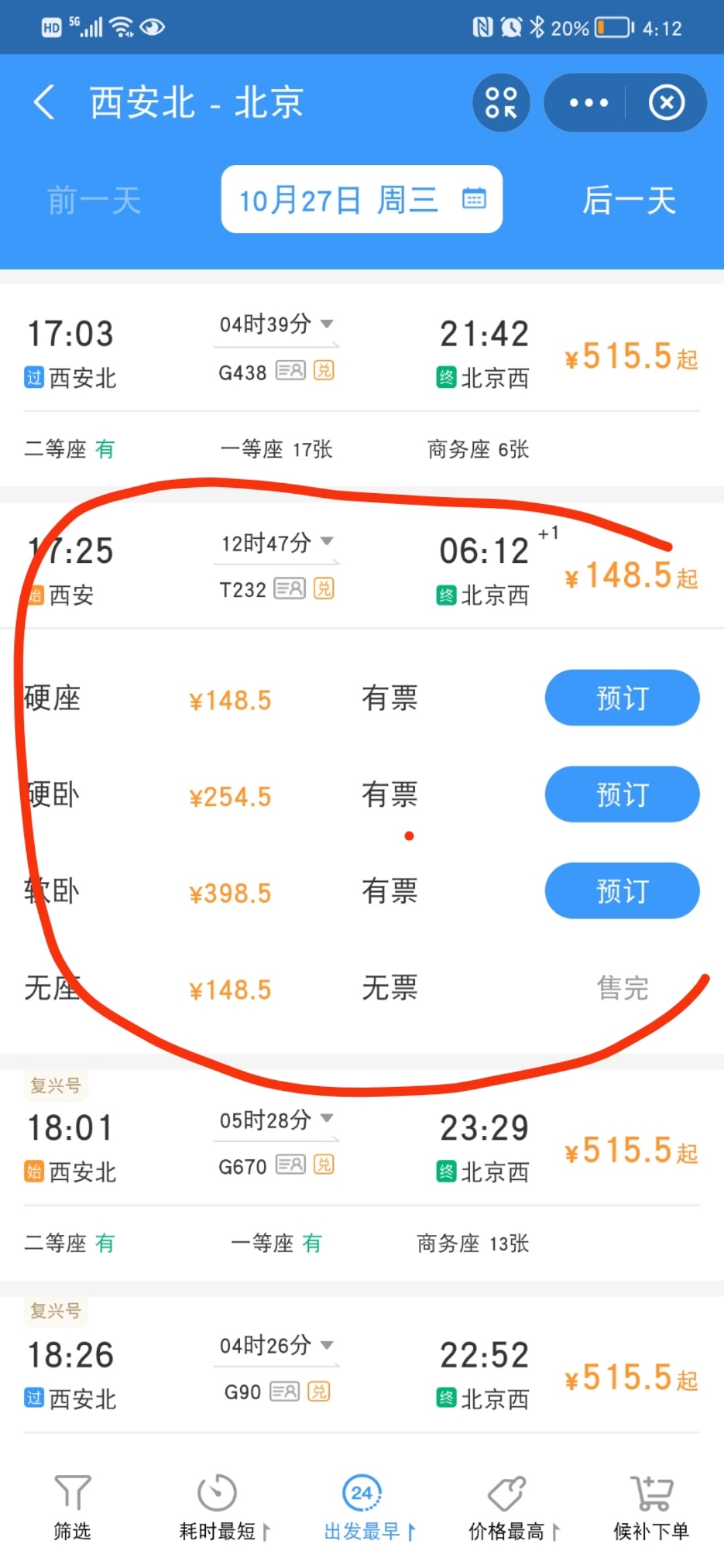This screenshot has width=724, height=1568.
Task: Go to the next day 后一天
Action: coord(628,200)
